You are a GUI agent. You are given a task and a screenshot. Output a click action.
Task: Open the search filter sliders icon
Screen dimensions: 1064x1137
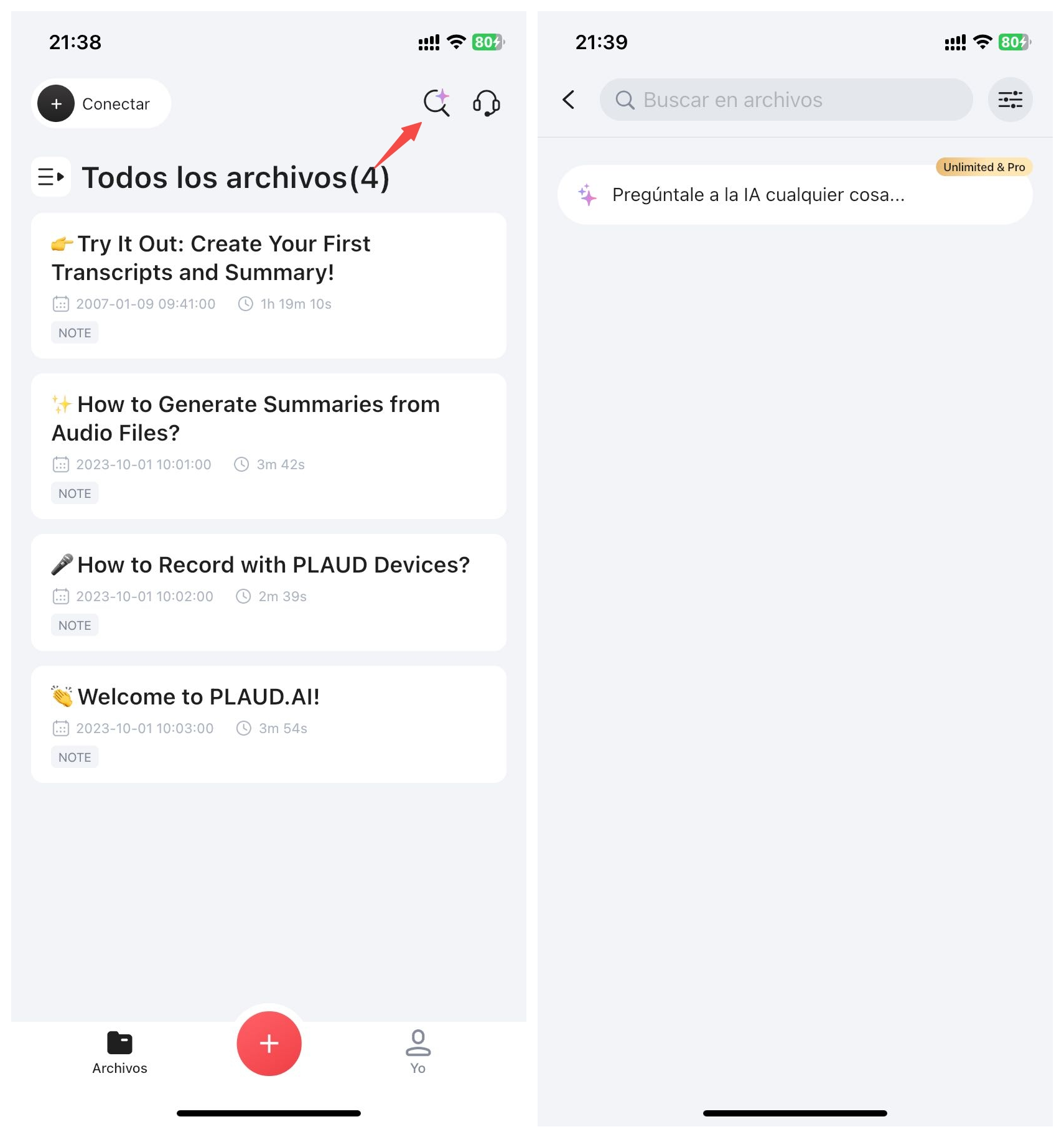pyautogui.click(x=1010, y=100)
